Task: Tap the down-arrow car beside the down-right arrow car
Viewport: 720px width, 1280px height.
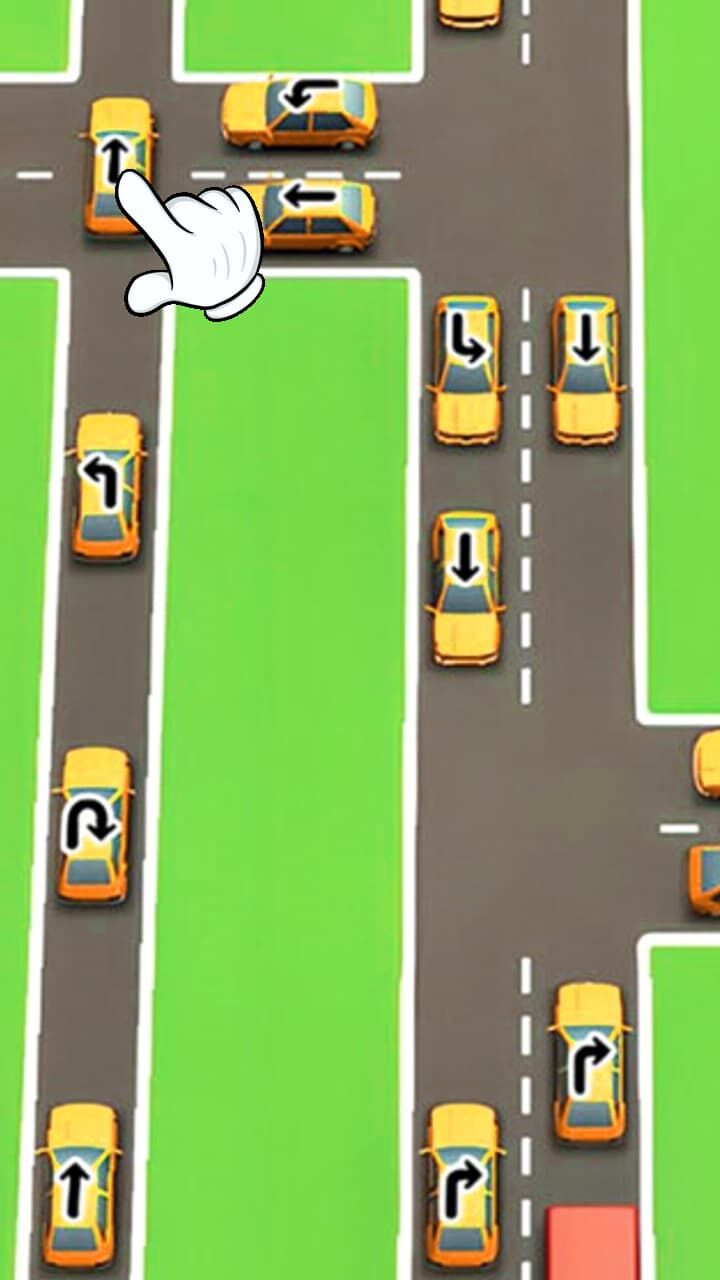Action: [585, 367]
